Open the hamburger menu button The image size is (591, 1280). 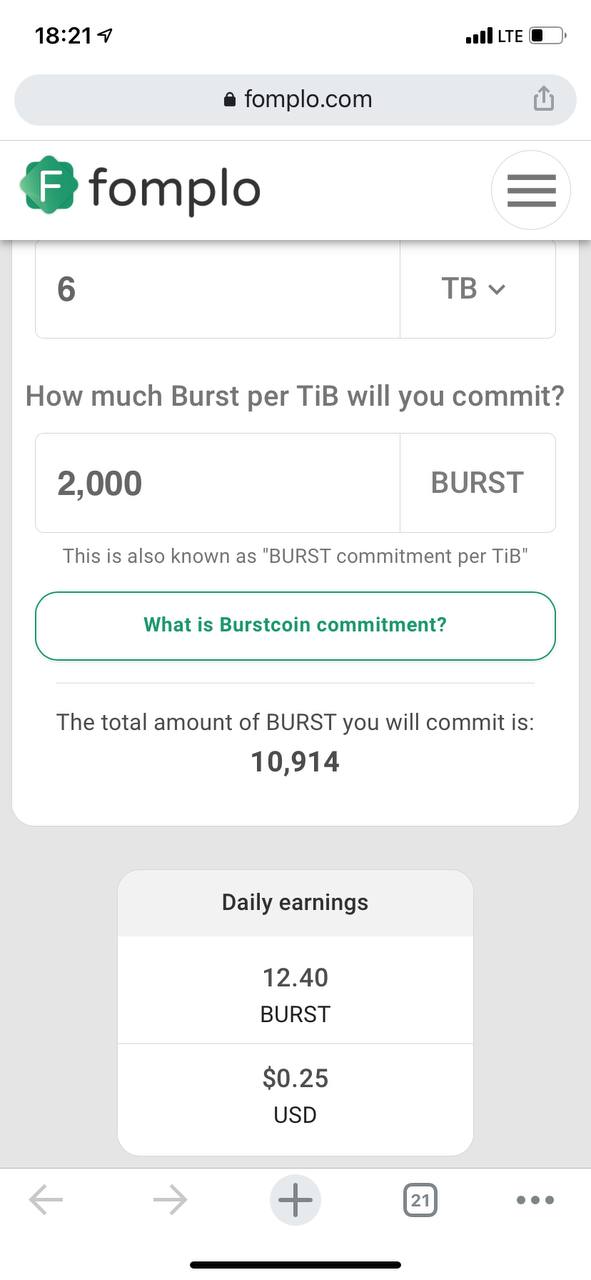[531, 190]
